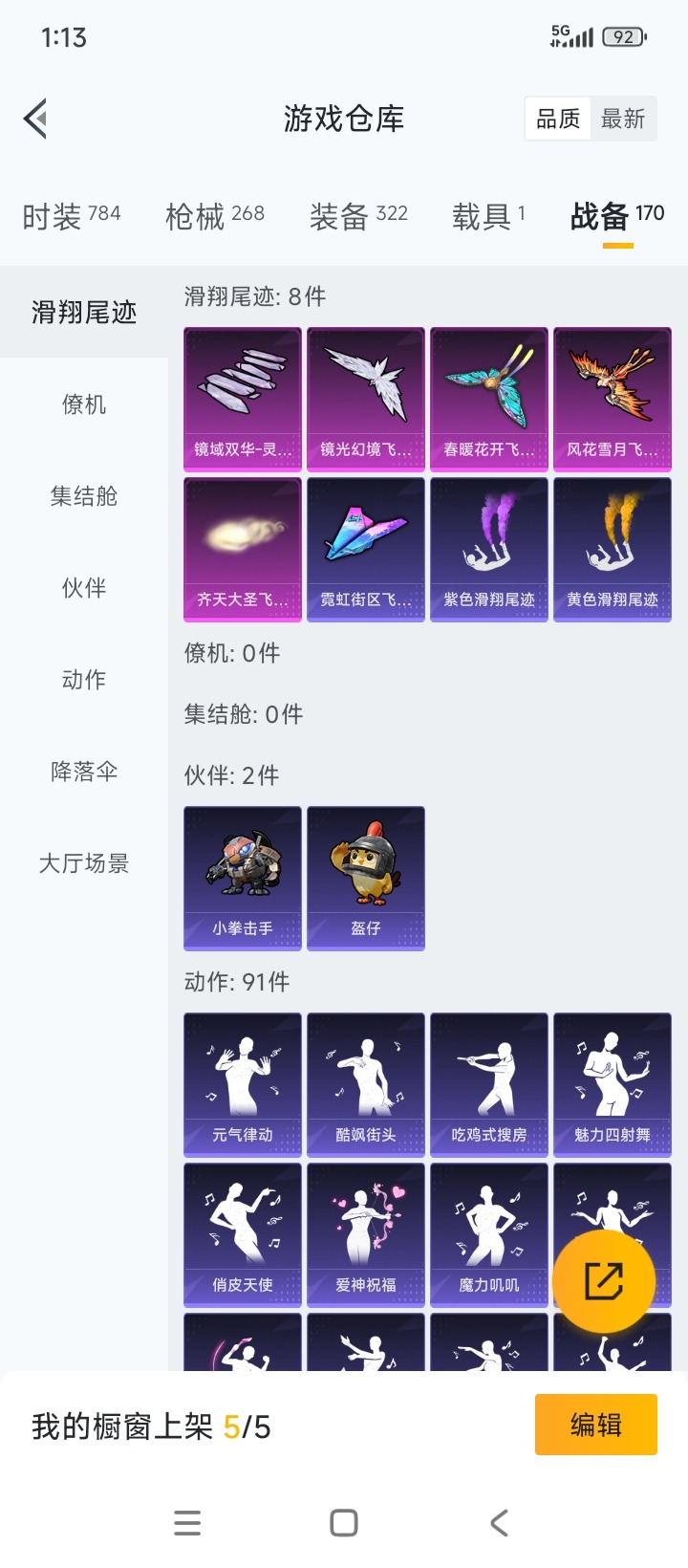Screen dimensions: 688x1568
Task: Open the 黄色滑翔尾迹 glider trail item
Action: click(612, 549)
